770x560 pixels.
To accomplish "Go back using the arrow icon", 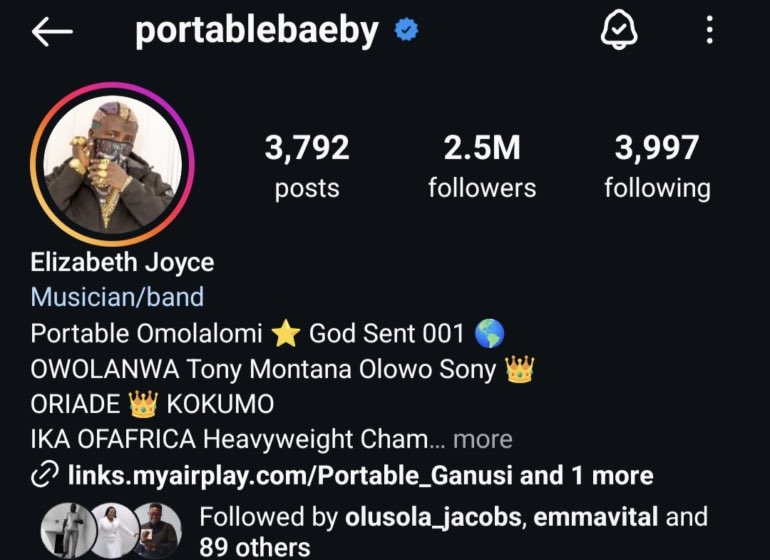I will (x=52, y=32).
